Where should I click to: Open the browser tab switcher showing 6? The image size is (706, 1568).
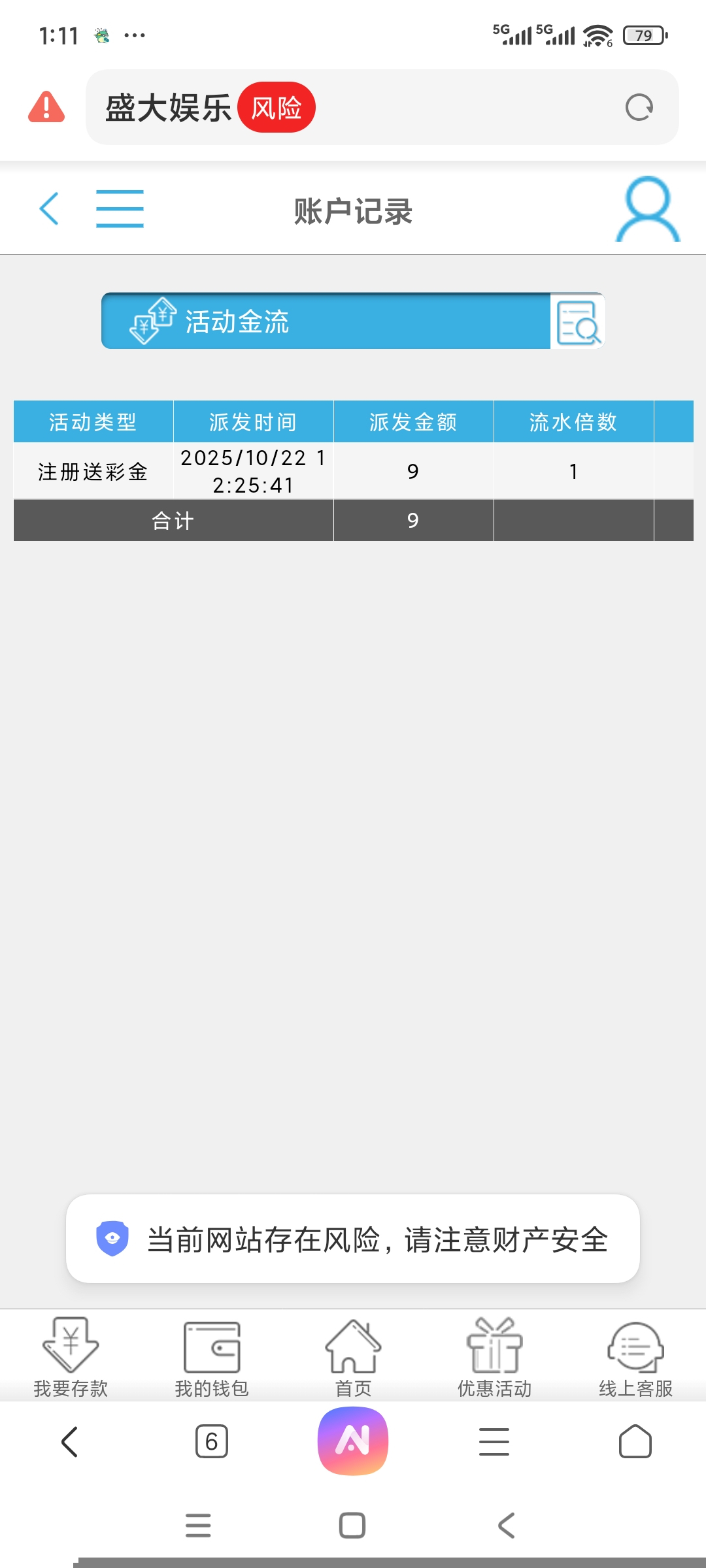(212, 1441)
